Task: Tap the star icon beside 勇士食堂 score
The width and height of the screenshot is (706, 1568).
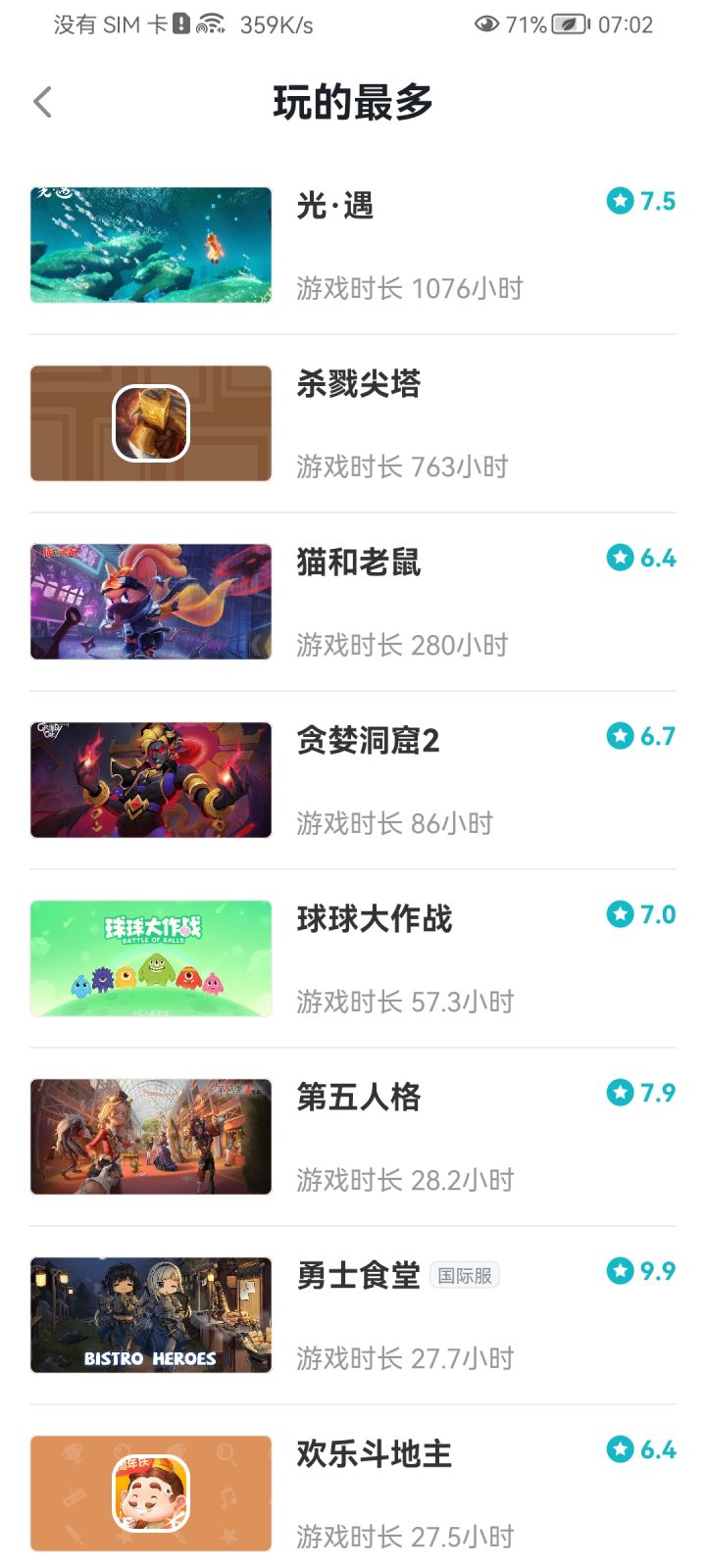Action: pos(621,1271)
